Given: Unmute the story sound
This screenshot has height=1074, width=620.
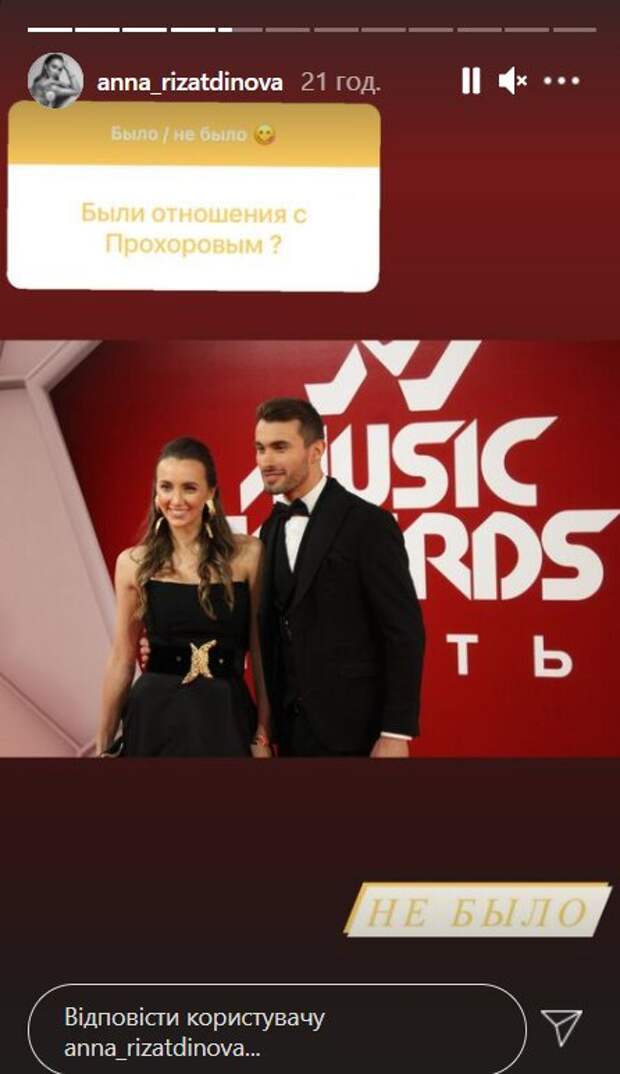Looking at the screenshot, I should click(512, 82).
